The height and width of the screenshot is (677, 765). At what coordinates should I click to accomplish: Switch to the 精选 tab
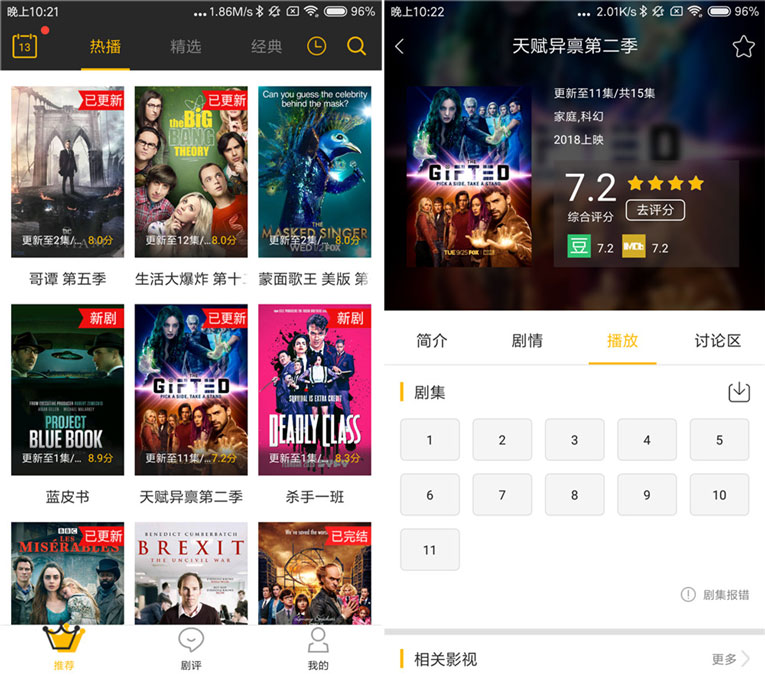pos(185,47)
